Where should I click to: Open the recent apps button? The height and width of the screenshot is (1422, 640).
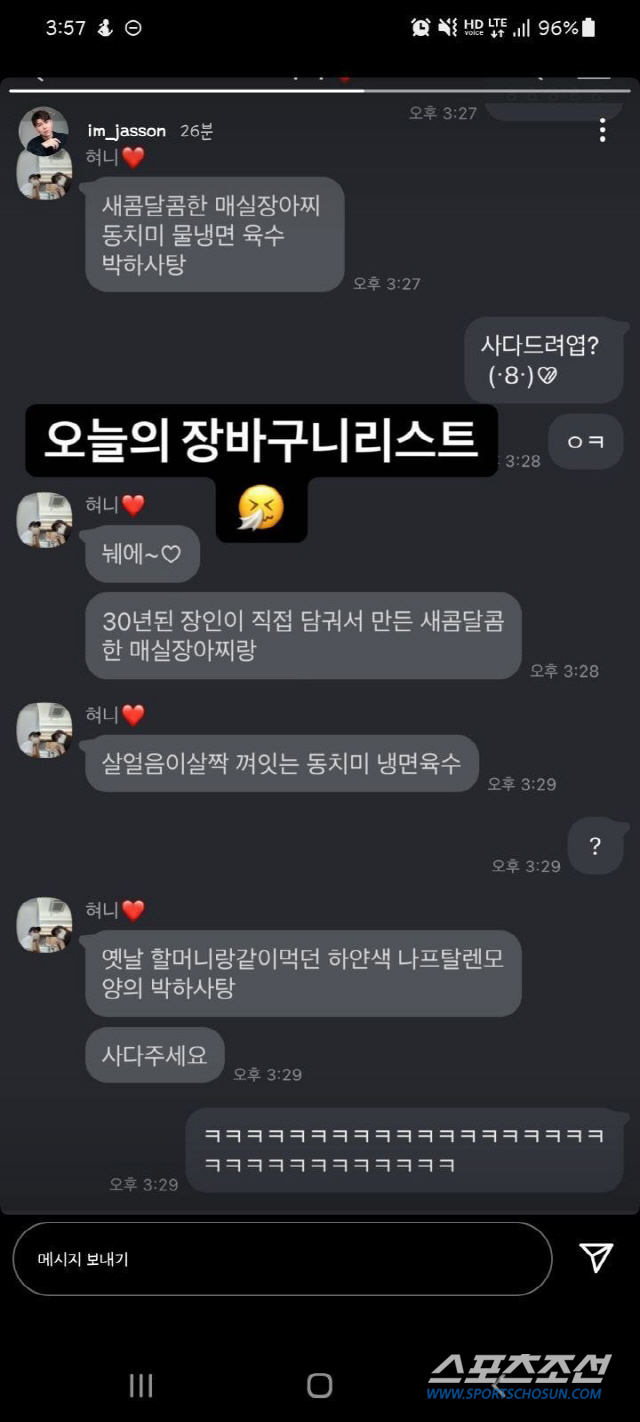[141, 1384]
